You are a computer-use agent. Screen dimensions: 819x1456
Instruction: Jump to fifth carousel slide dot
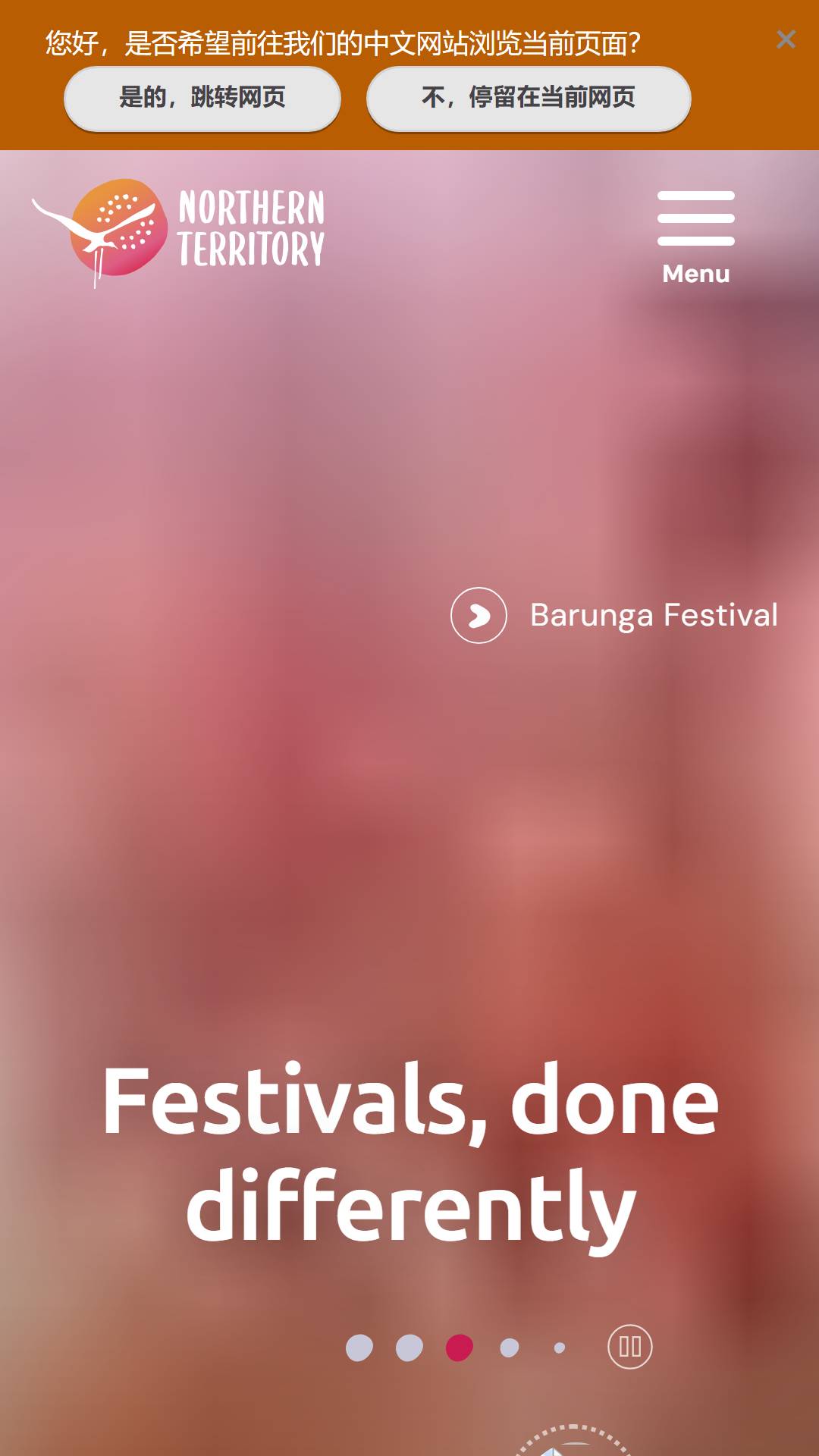(560, 1348)
